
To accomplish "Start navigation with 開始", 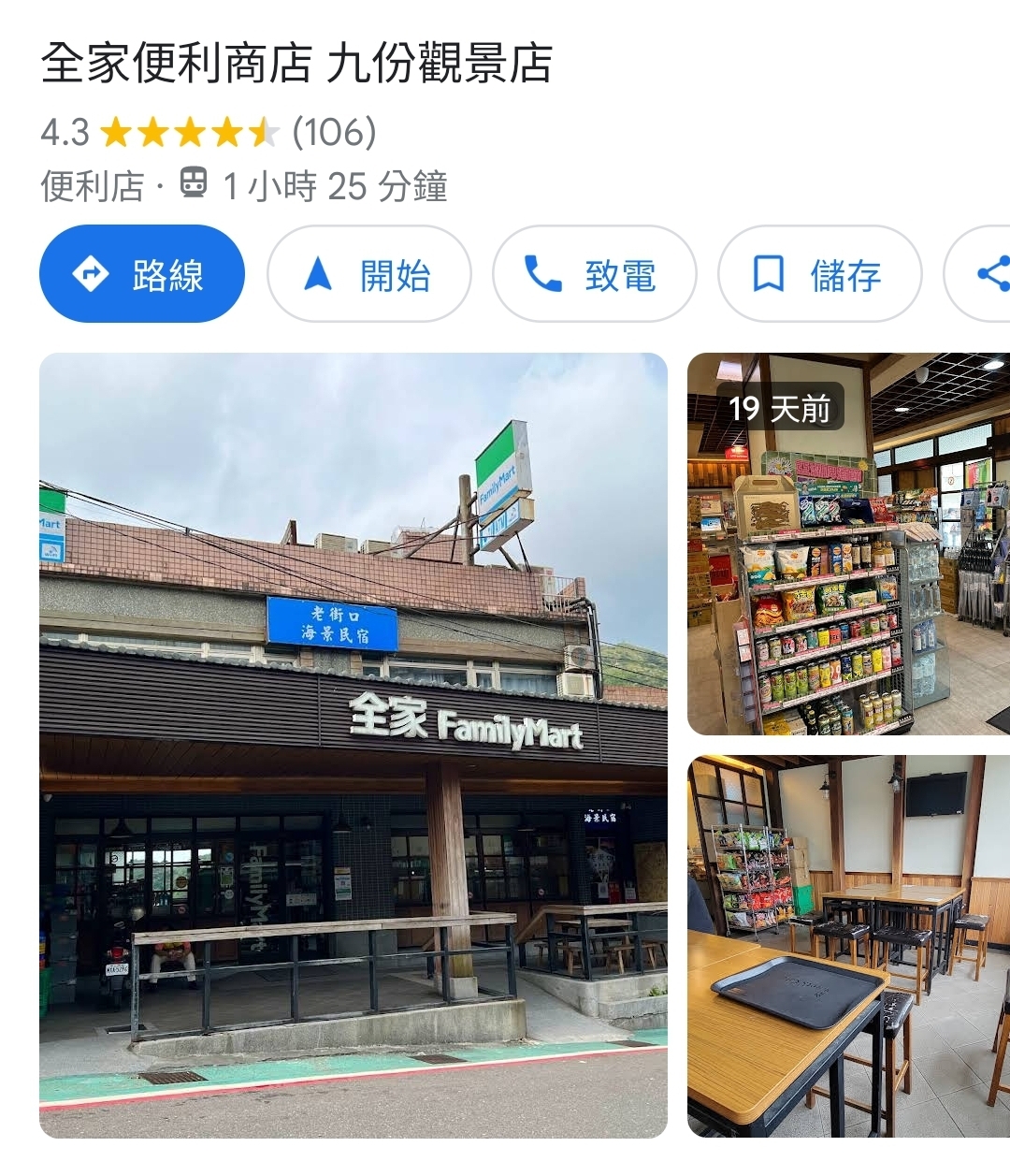I will point(369,275).
